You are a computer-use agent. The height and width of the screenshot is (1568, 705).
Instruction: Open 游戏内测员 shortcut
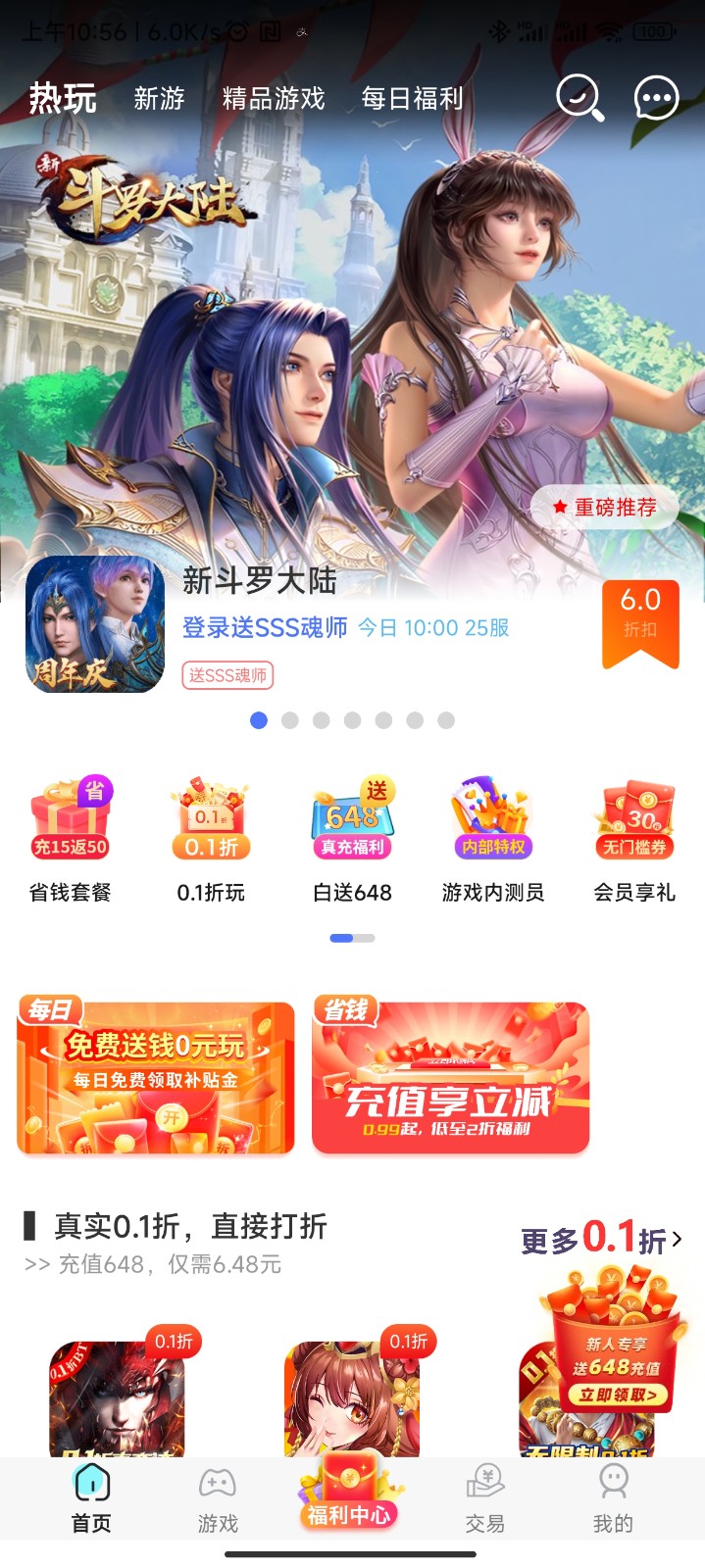493,840
